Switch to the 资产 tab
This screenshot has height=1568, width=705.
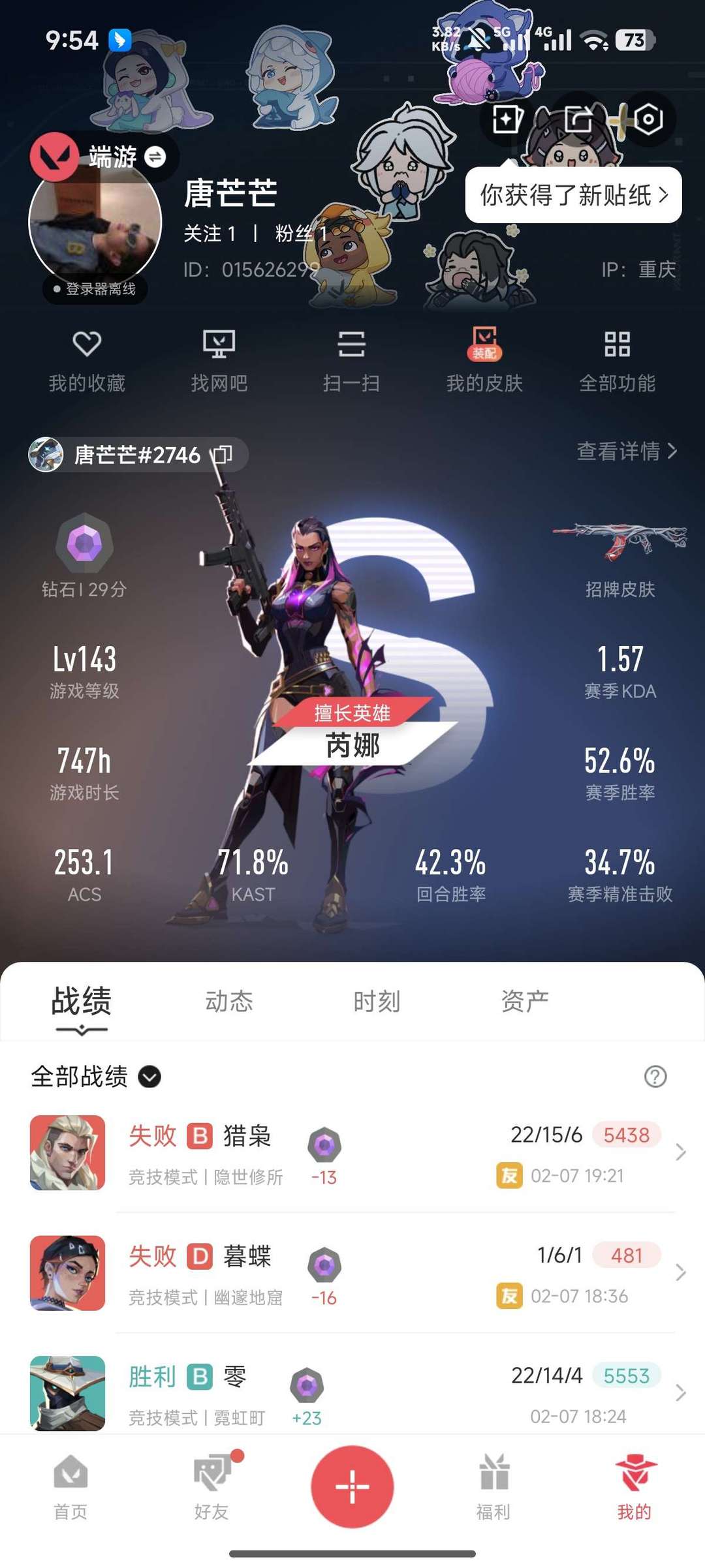pyautogui.click(x=525, y=1002)
